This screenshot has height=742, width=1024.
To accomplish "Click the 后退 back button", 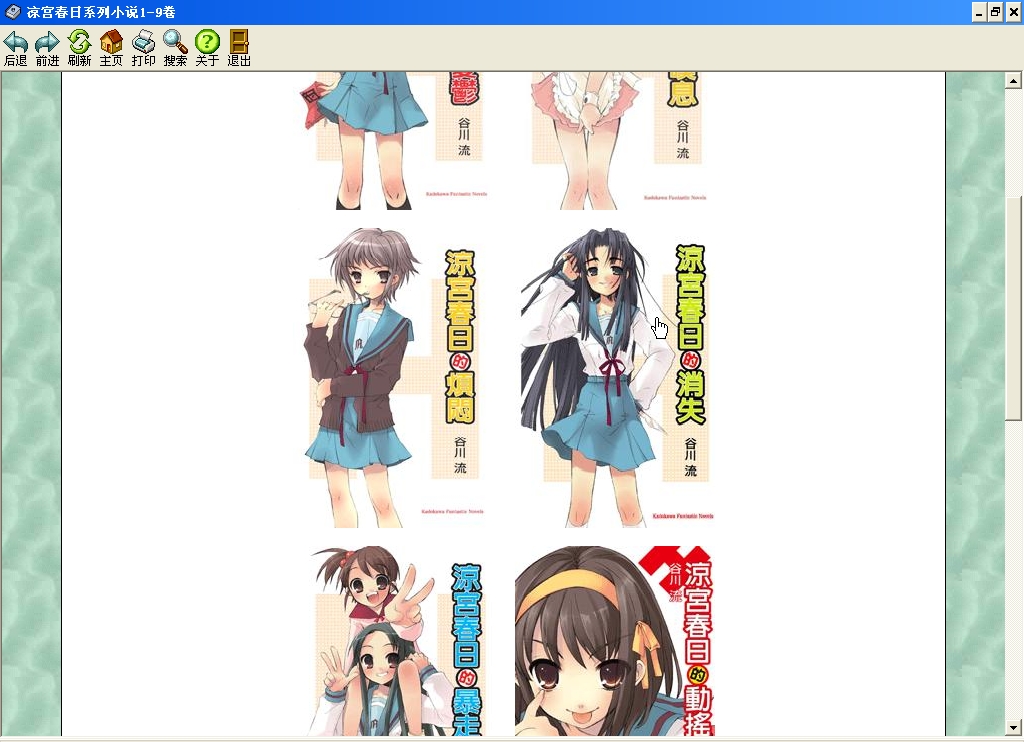I will [15, 48].
